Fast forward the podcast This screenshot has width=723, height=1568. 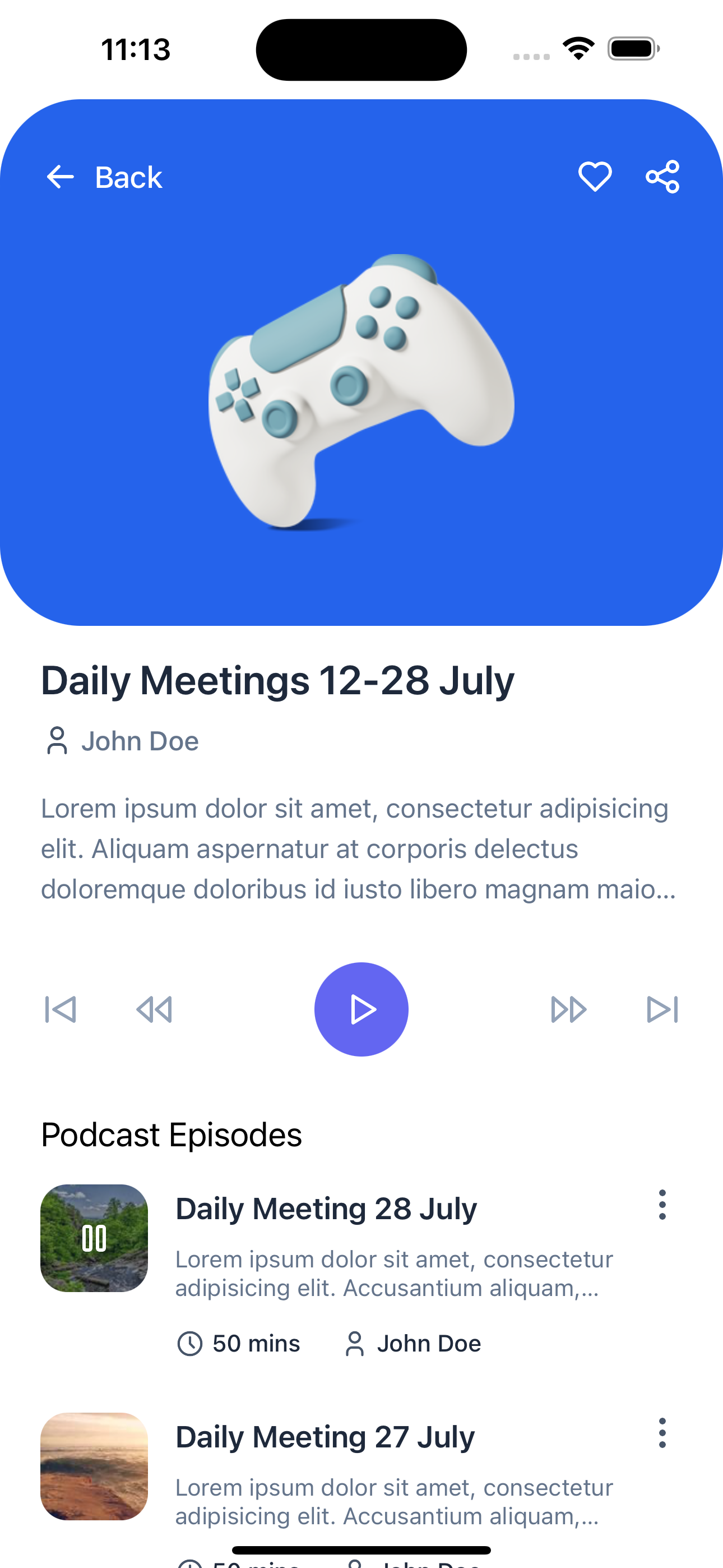pos(568,1009)
